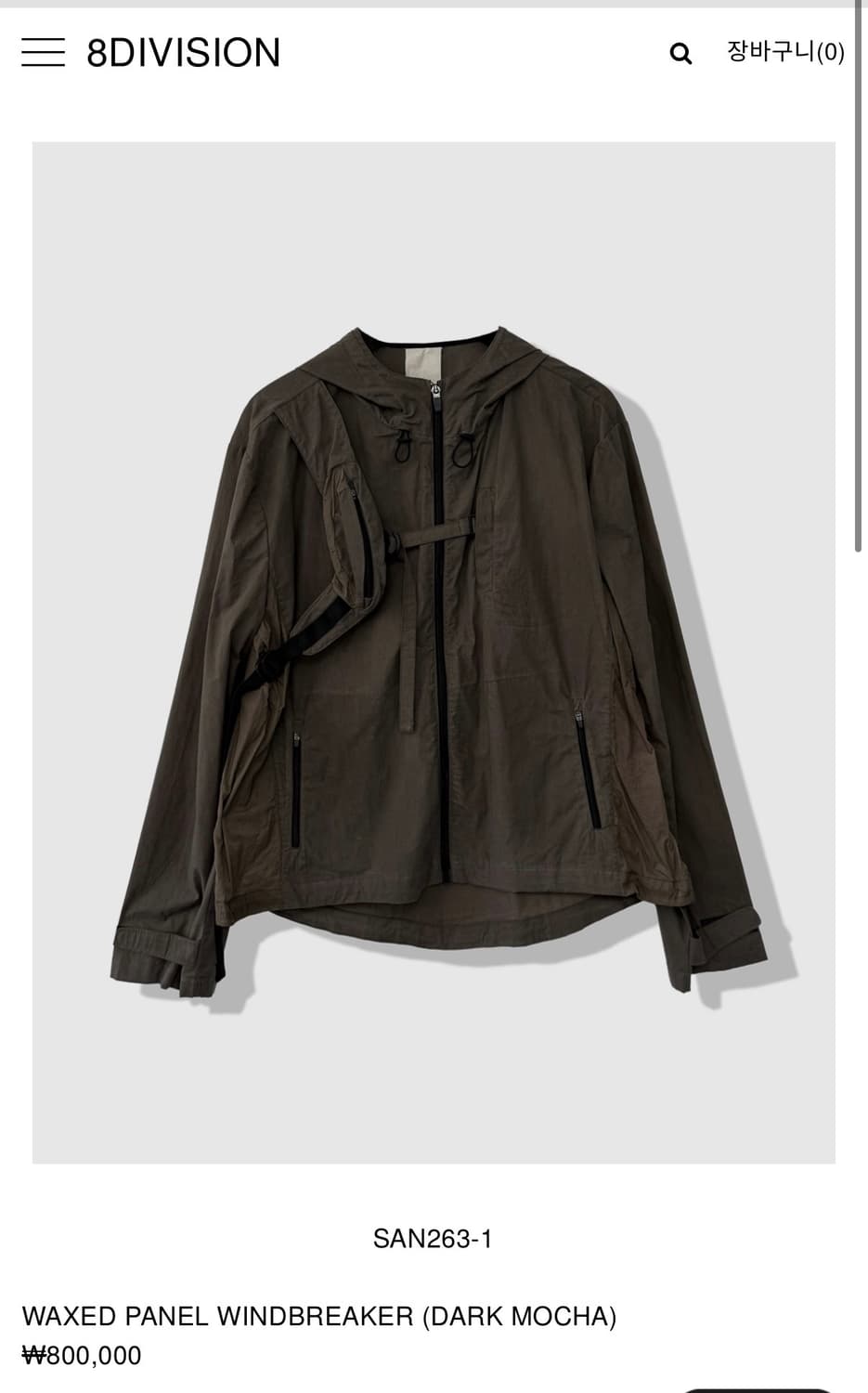Click SAN263-1 caption below the image
This screenshot has width=868, height=1393.
coord(434,1238)
